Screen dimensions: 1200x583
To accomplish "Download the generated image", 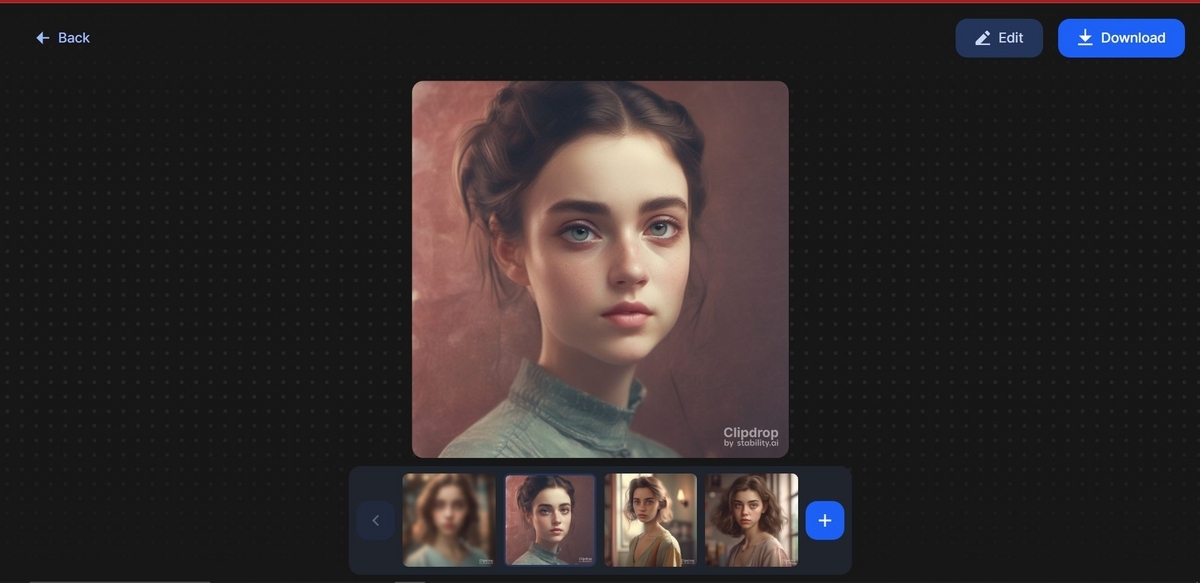I will coord(1121,38).
